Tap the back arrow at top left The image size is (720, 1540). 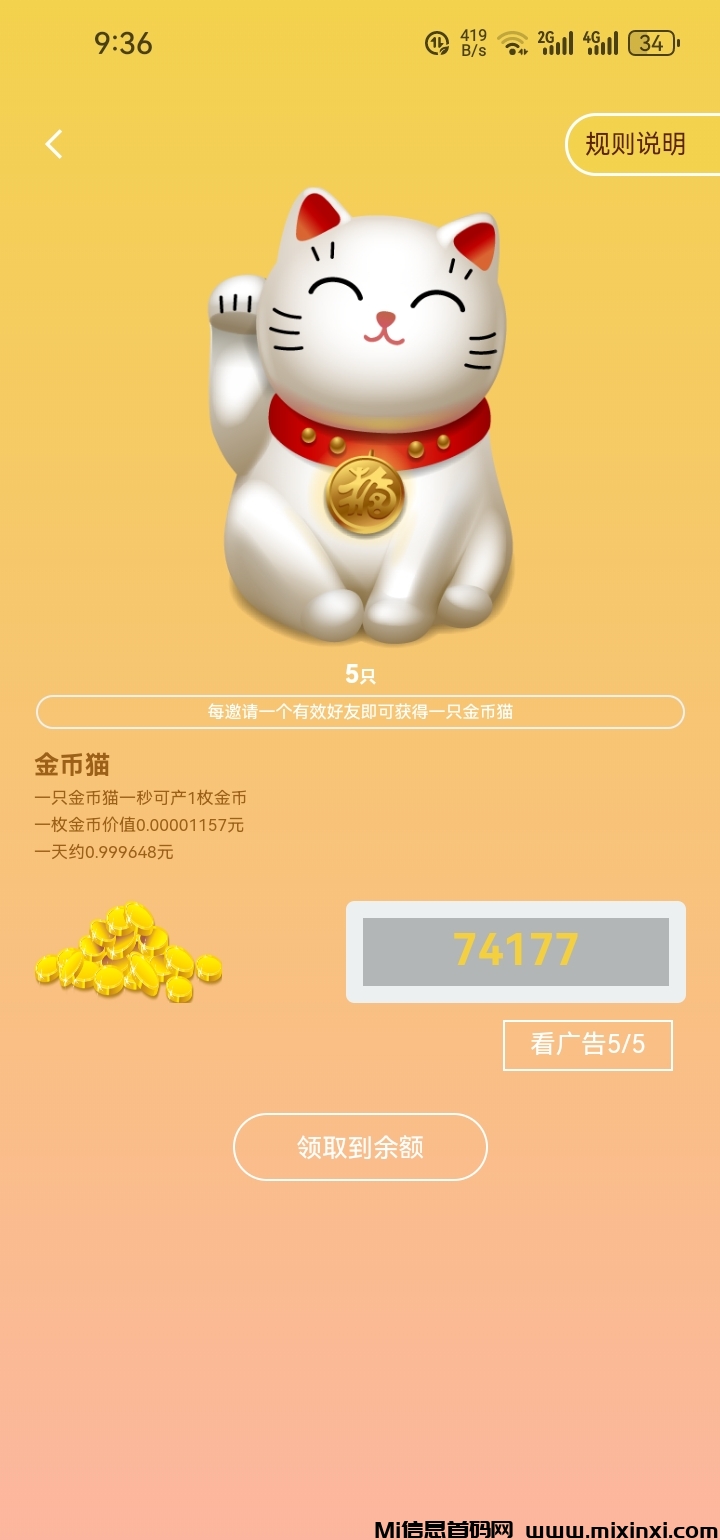55,143
